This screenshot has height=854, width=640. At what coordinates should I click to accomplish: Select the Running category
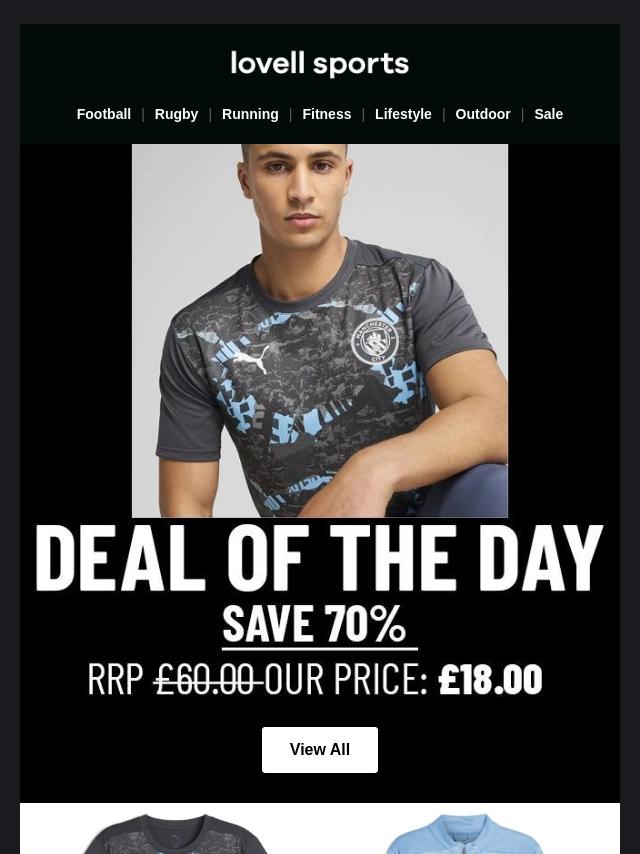(250, 114)
